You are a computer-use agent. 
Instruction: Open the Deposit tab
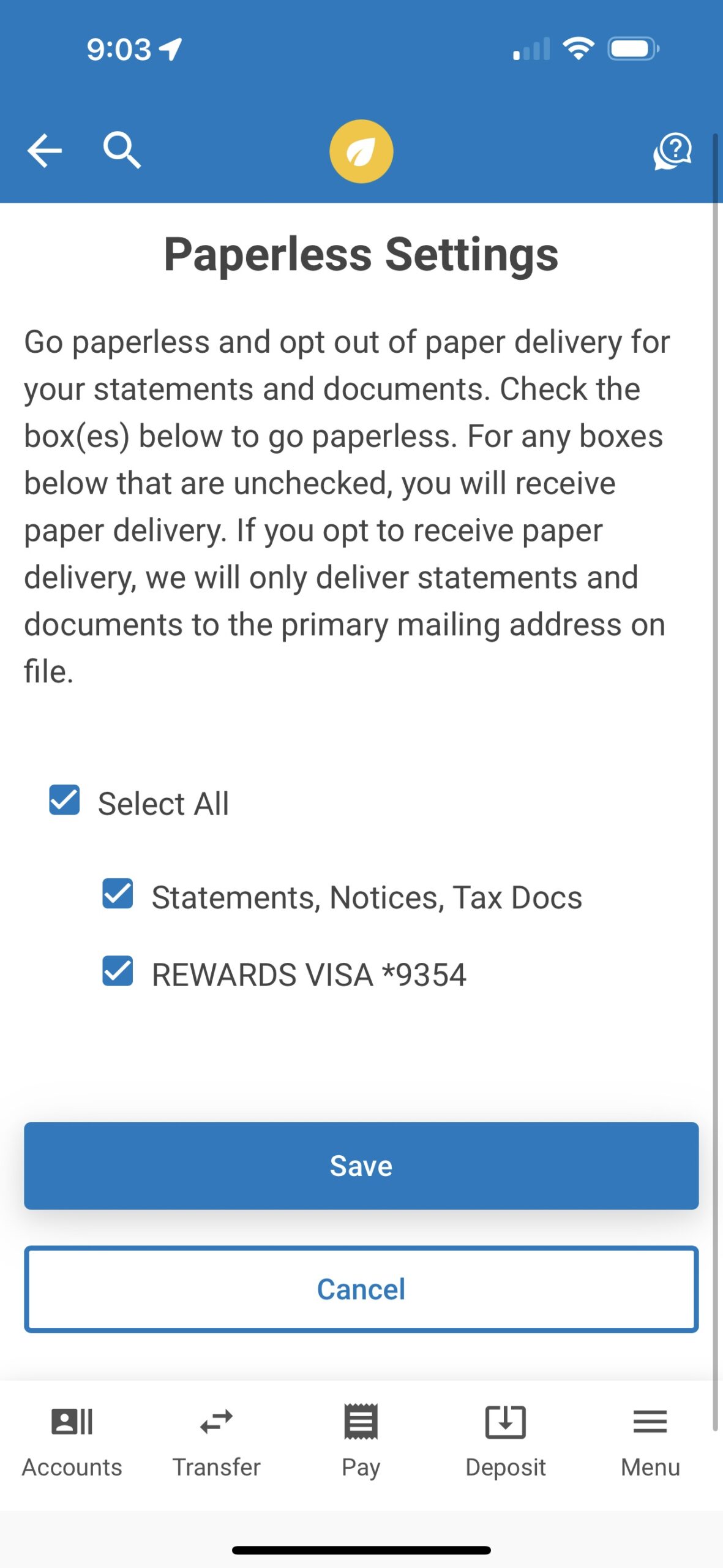tap(506, 1442)
